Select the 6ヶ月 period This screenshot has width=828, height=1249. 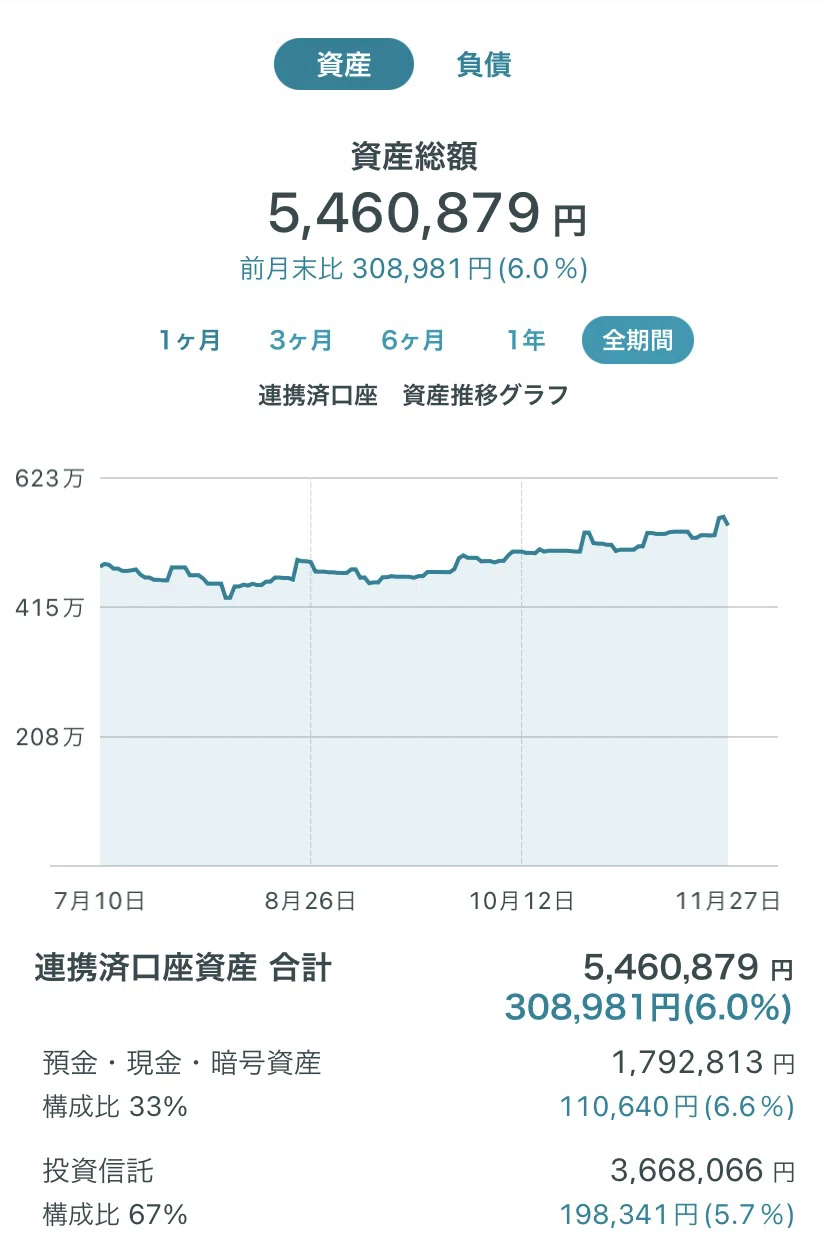click(413, 340)
